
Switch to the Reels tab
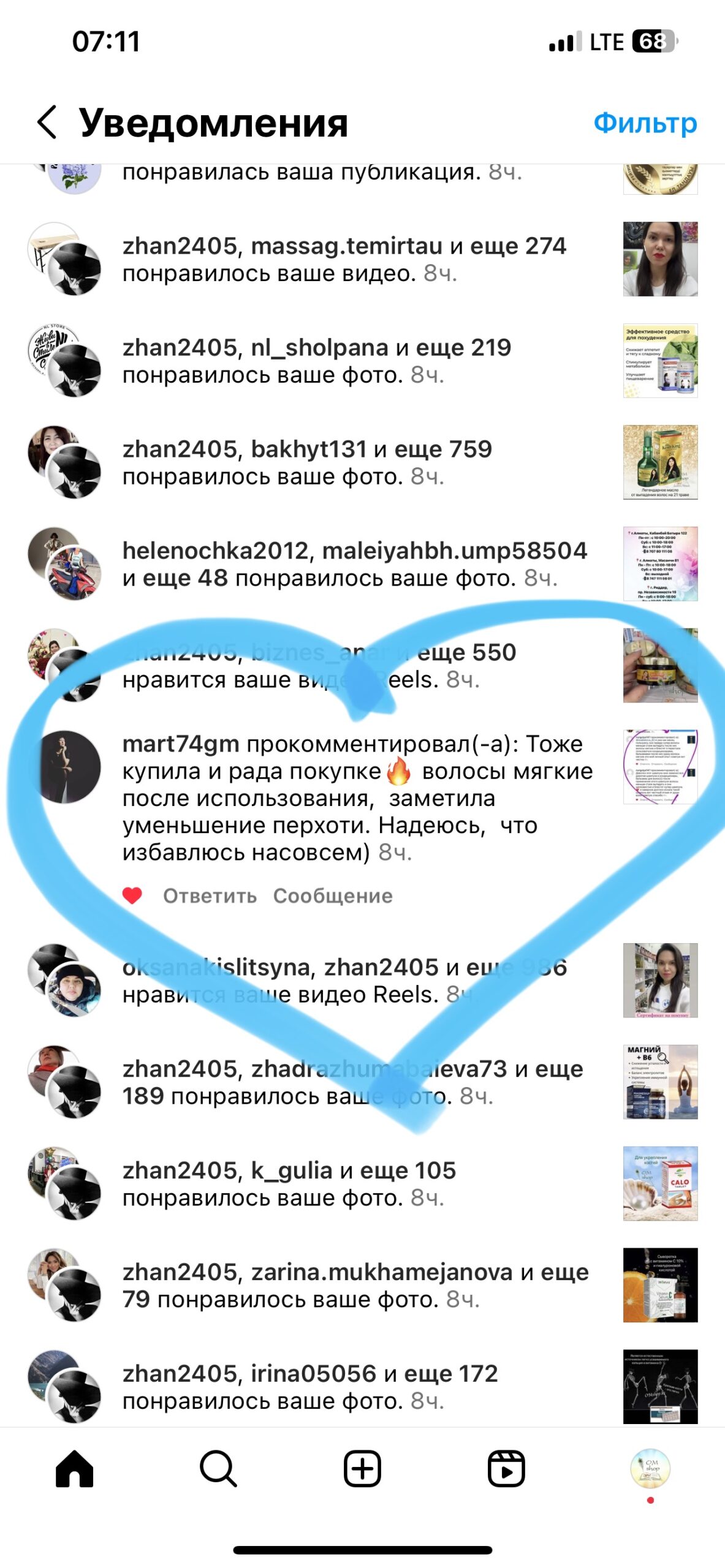coord(506,1469)
